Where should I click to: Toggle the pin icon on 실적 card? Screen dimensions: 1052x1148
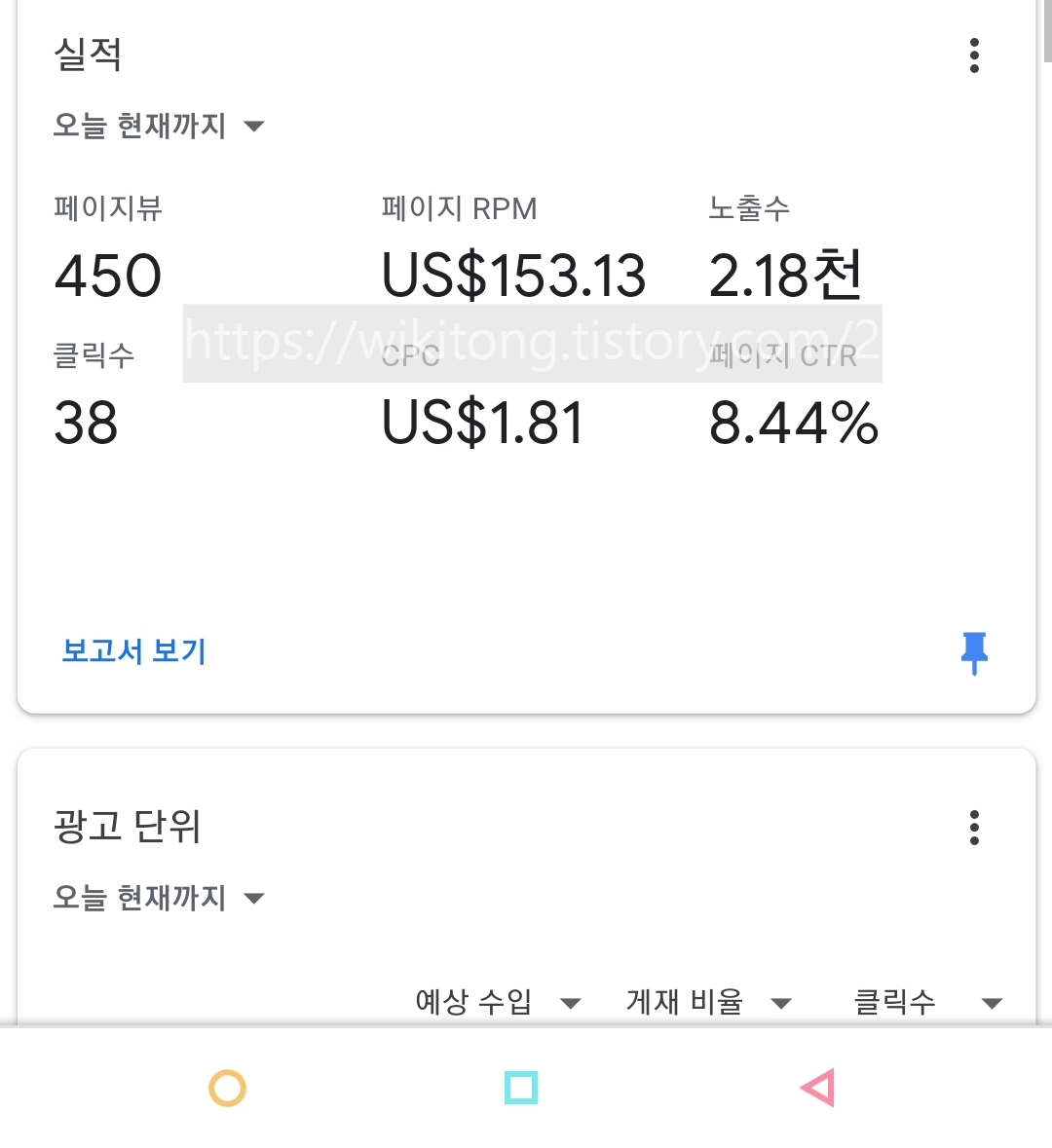tap(974, 652)
